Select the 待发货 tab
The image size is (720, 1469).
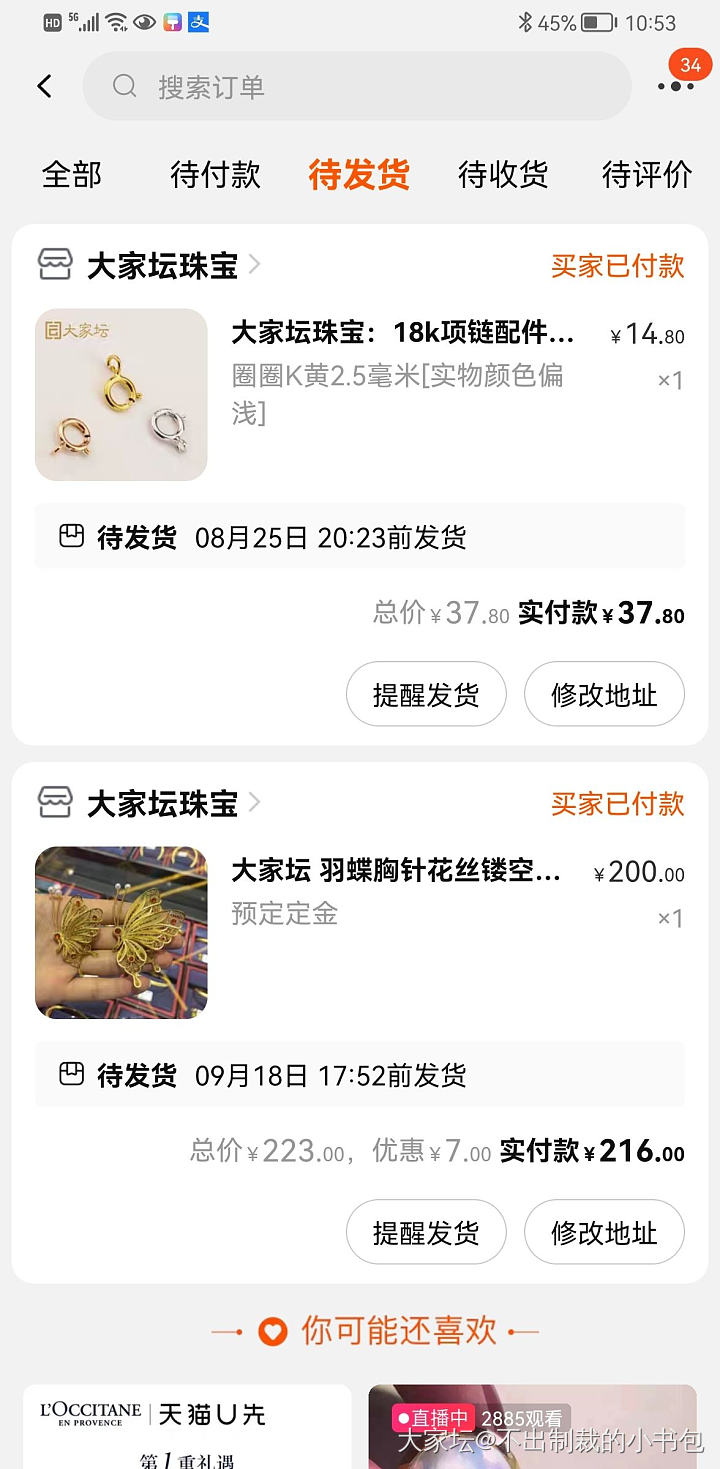[x=359, y=175]
